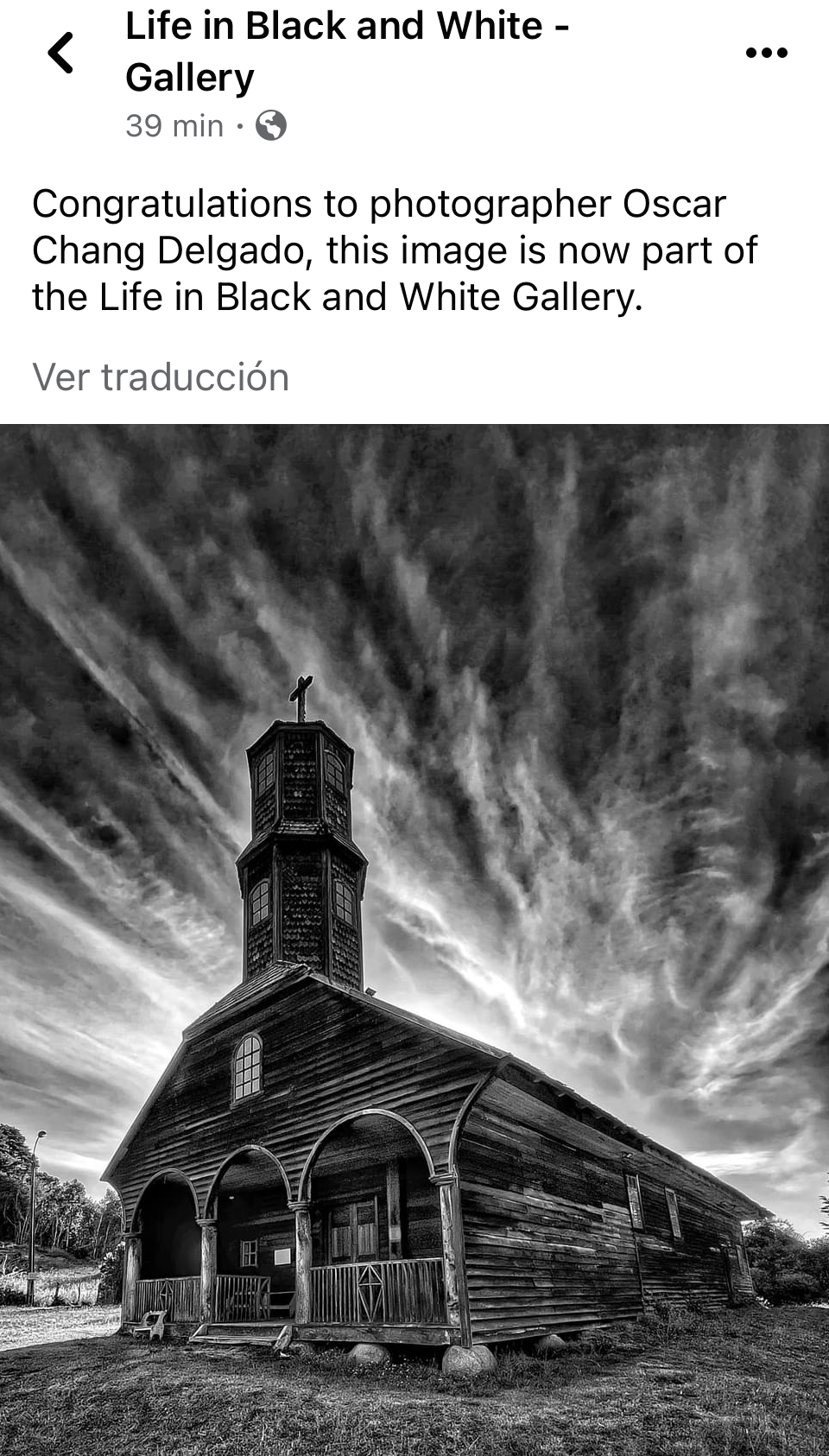Open Life in Black and White Gallery page
The width and height of the screenshot is (829, 1456).
pyautogui.click(x=345, y=51)
